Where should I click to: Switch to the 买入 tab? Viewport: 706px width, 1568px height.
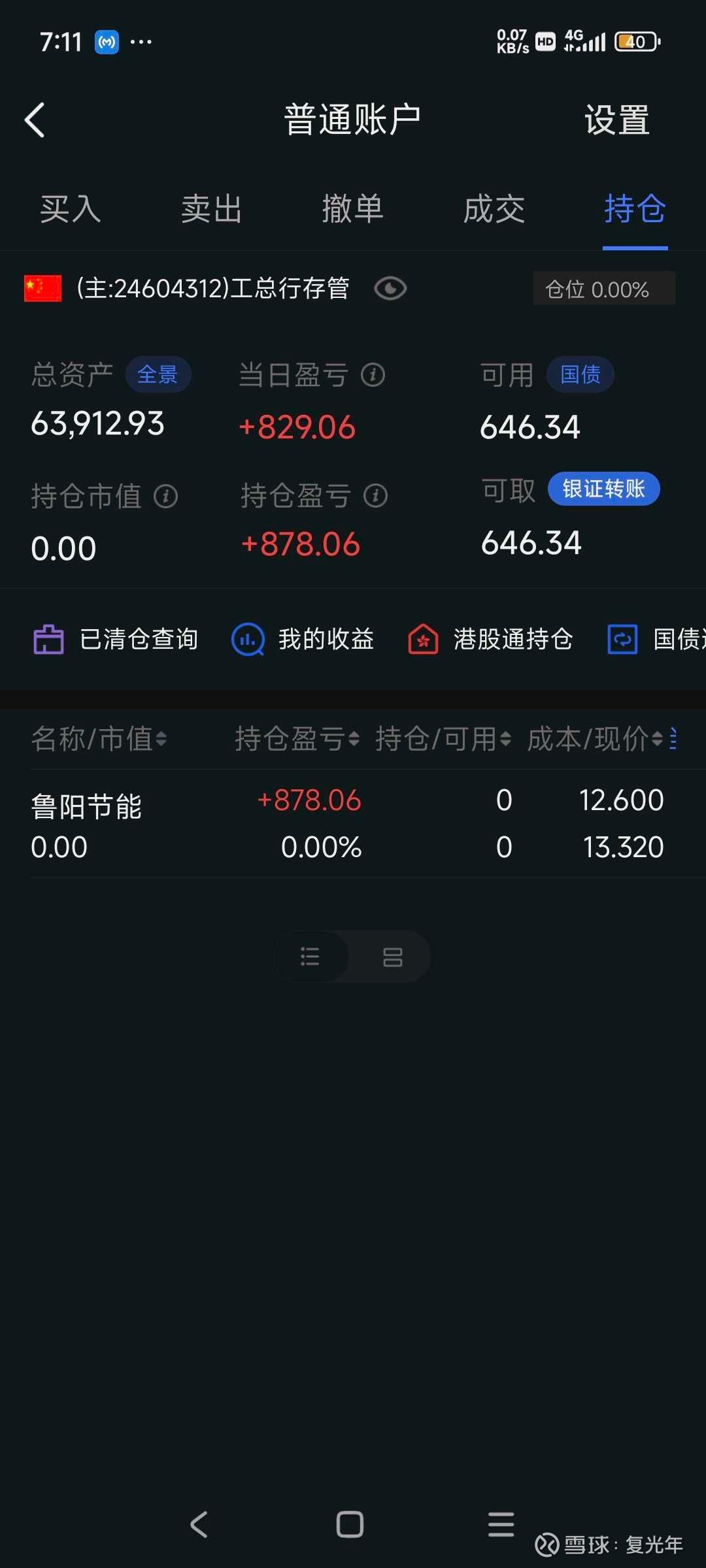point(70,210)
